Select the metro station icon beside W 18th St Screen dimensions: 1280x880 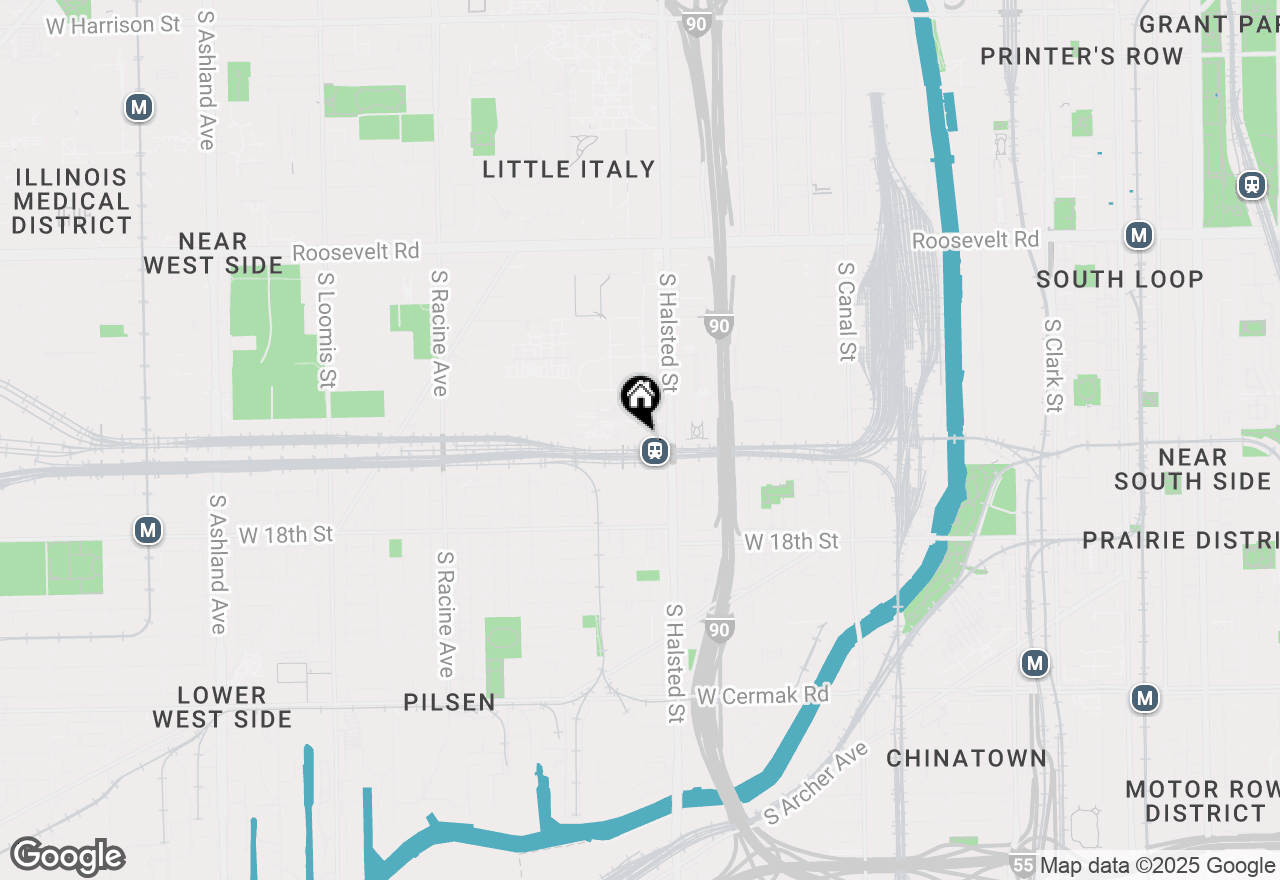(x=148, y=530)
